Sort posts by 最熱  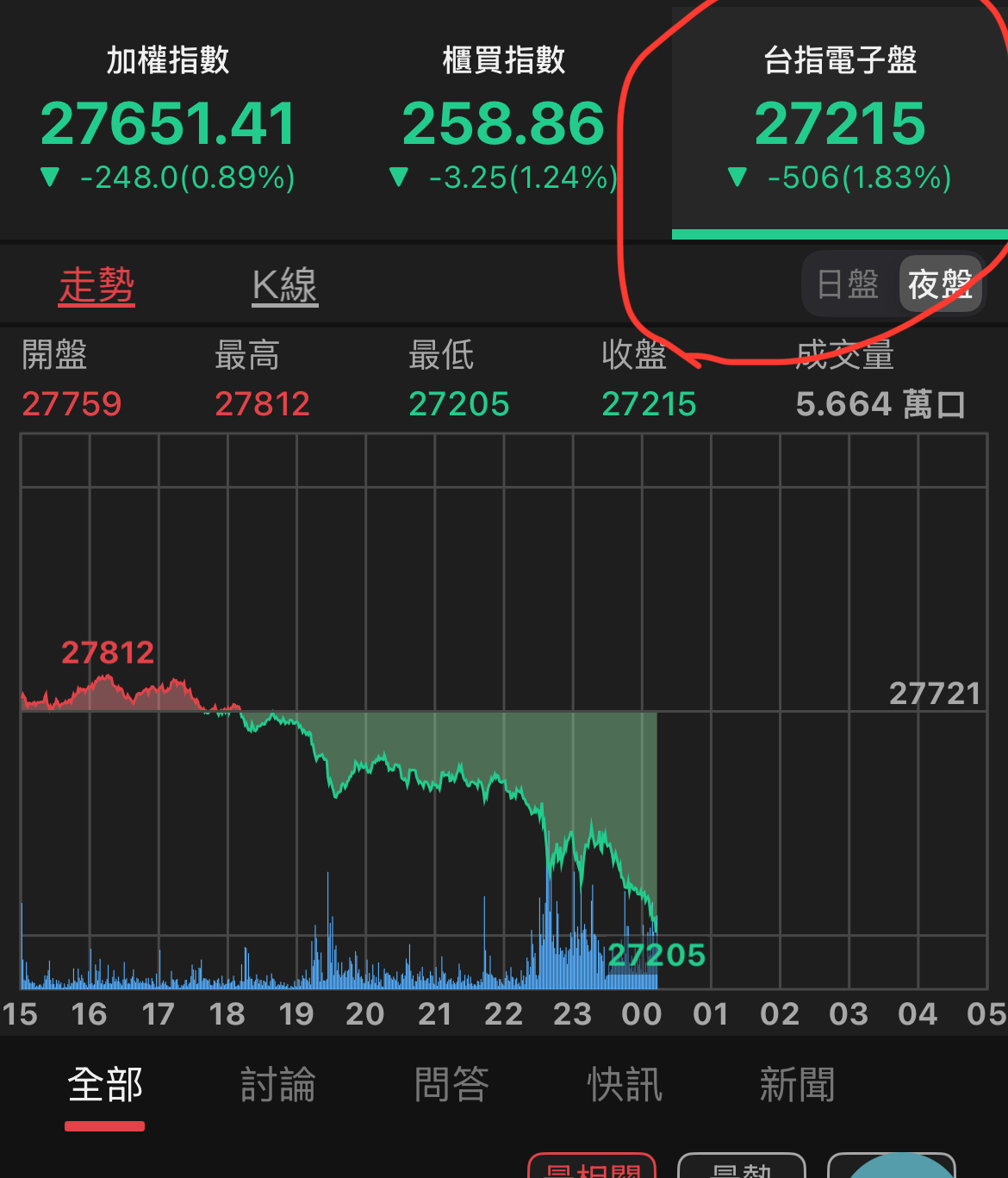742,1168
